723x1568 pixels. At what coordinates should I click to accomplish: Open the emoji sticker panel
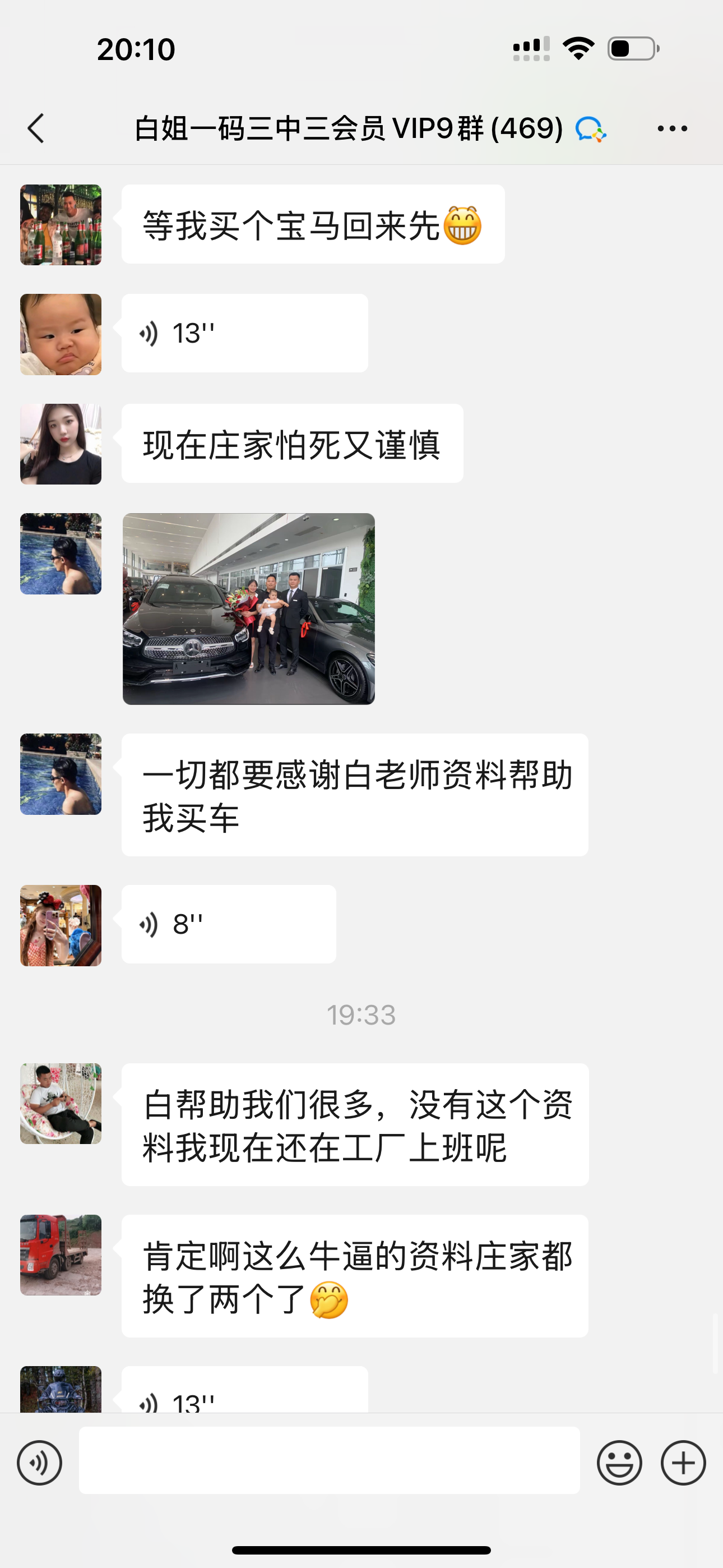[619, 1463]
